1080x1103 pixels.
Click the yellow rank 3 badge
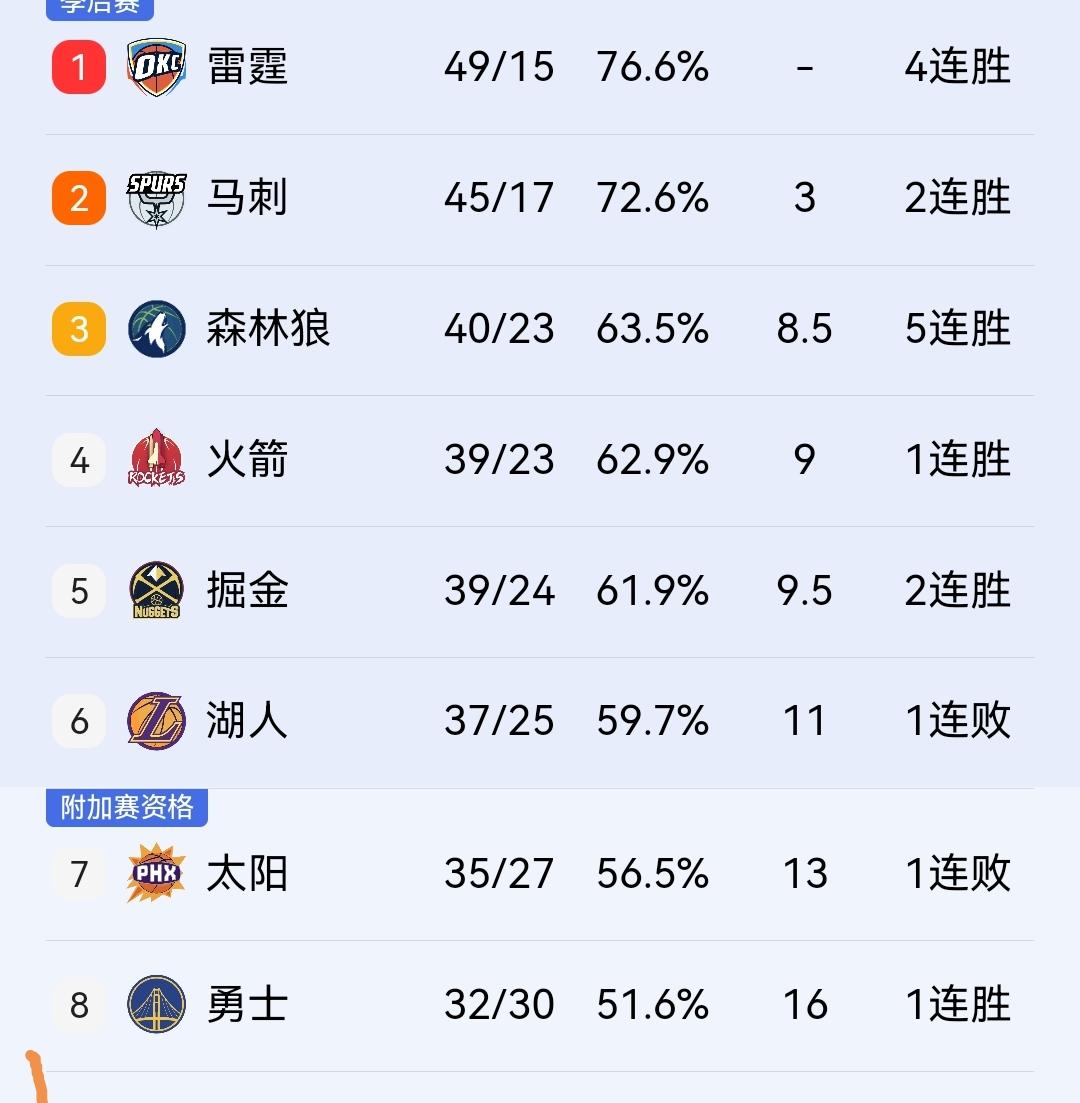[78, 328]
